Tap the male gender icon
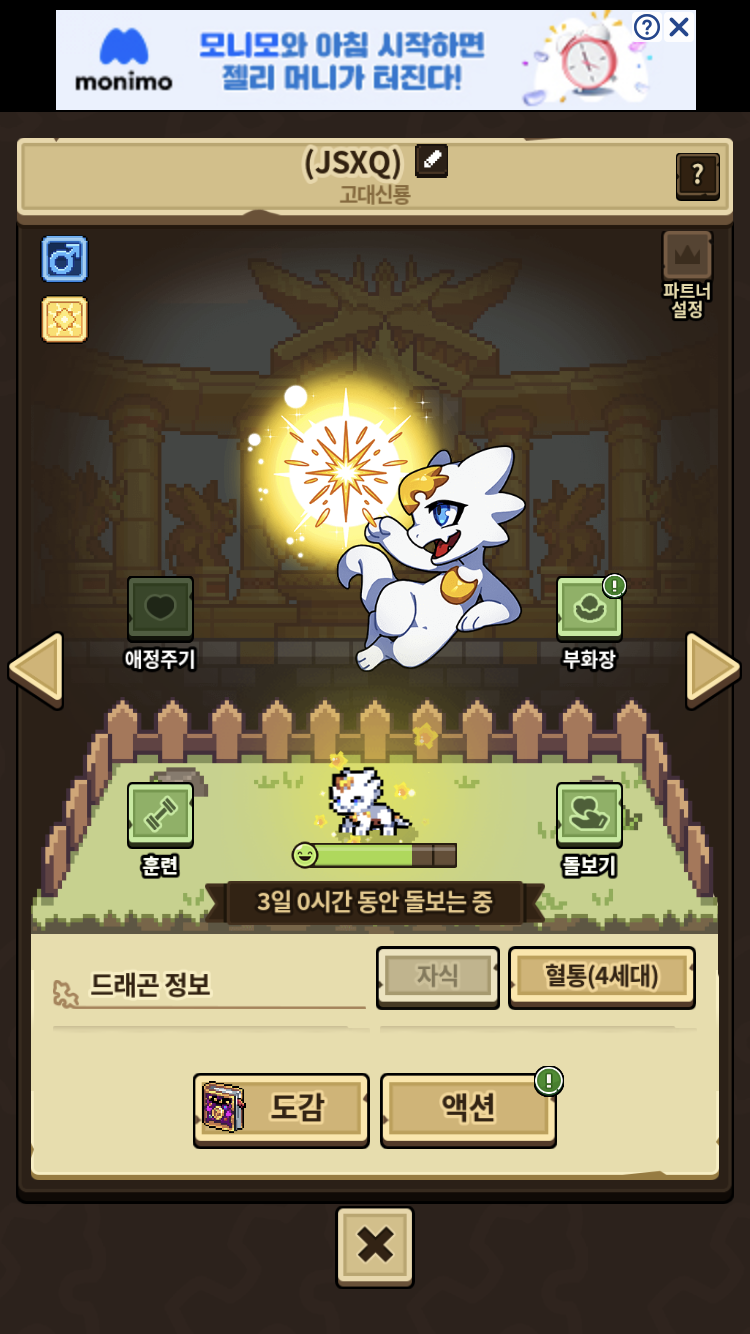The image size is (750, 1334). pos(64,259)
